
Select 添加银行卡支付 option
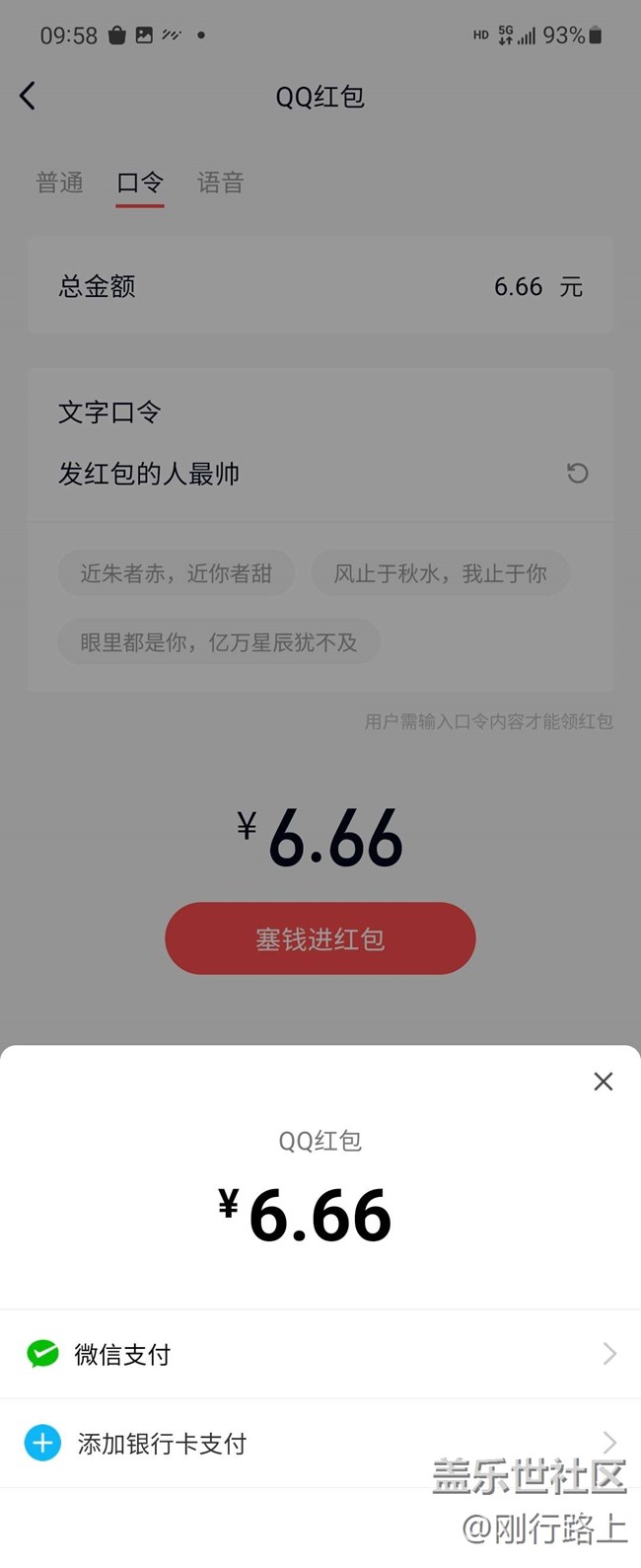point(320,1444)
